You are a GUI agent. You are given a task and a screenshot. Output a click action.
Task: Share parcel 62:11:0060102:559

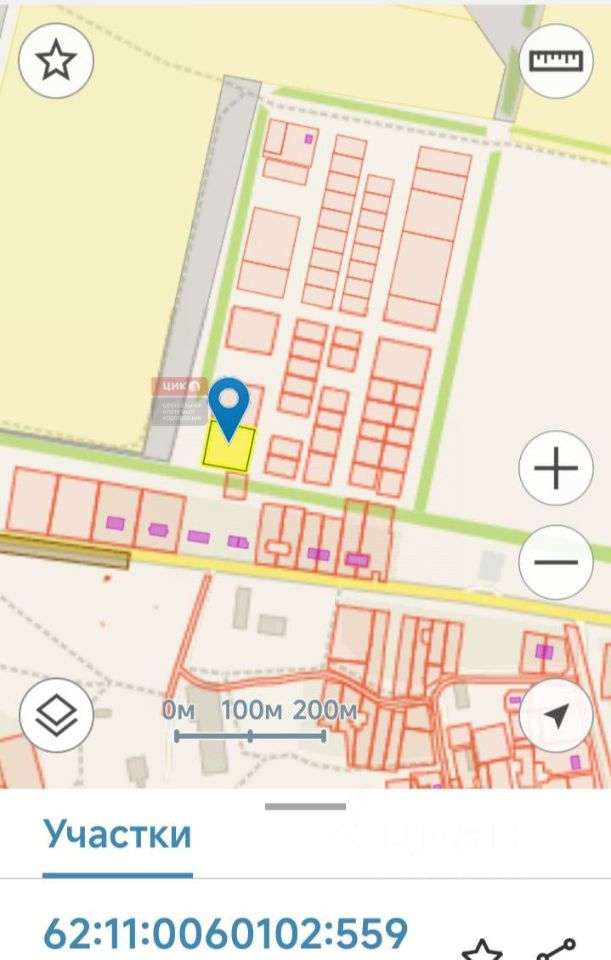point(556,948)
